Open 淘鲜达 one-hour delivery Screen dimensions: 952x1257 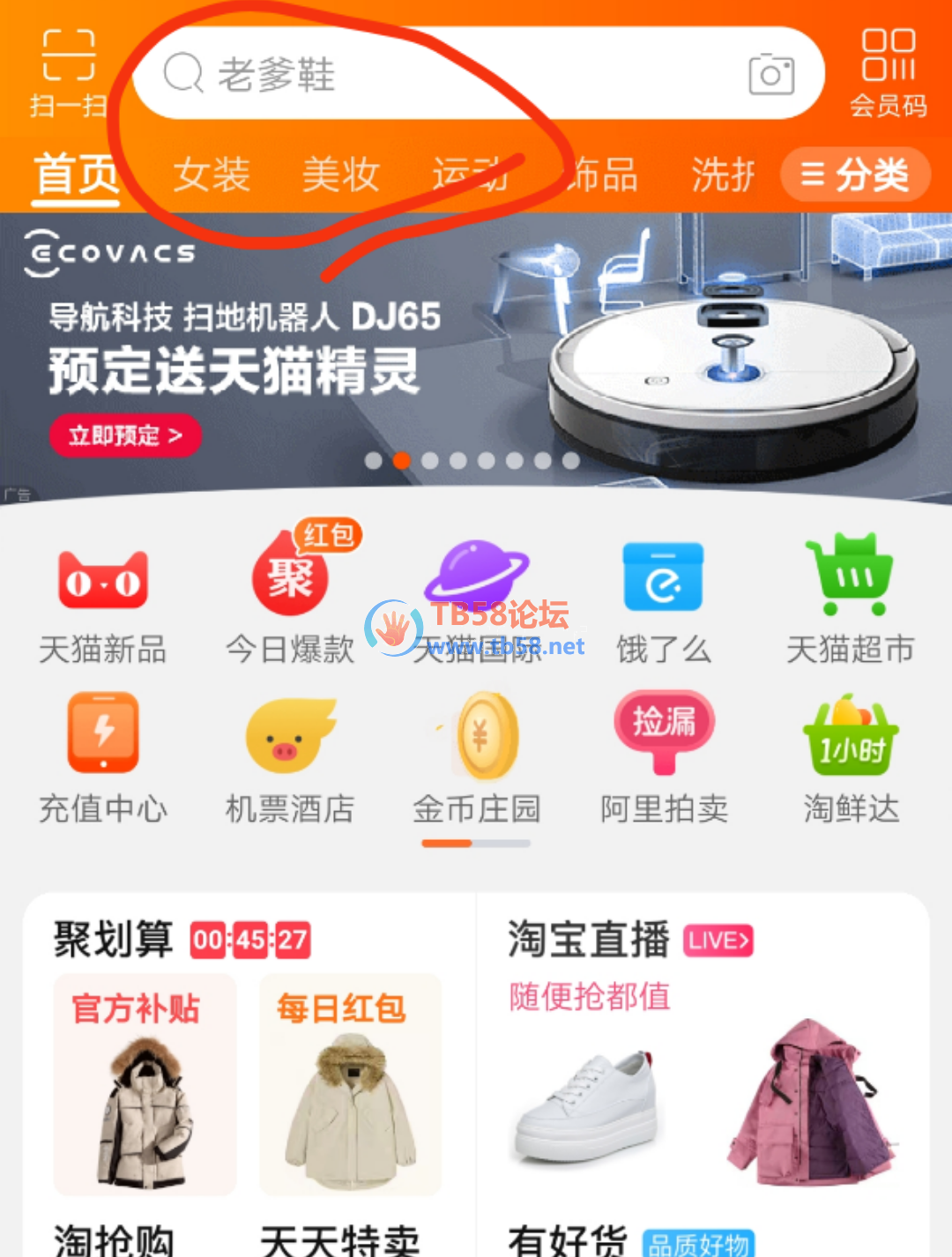(850, 758)
